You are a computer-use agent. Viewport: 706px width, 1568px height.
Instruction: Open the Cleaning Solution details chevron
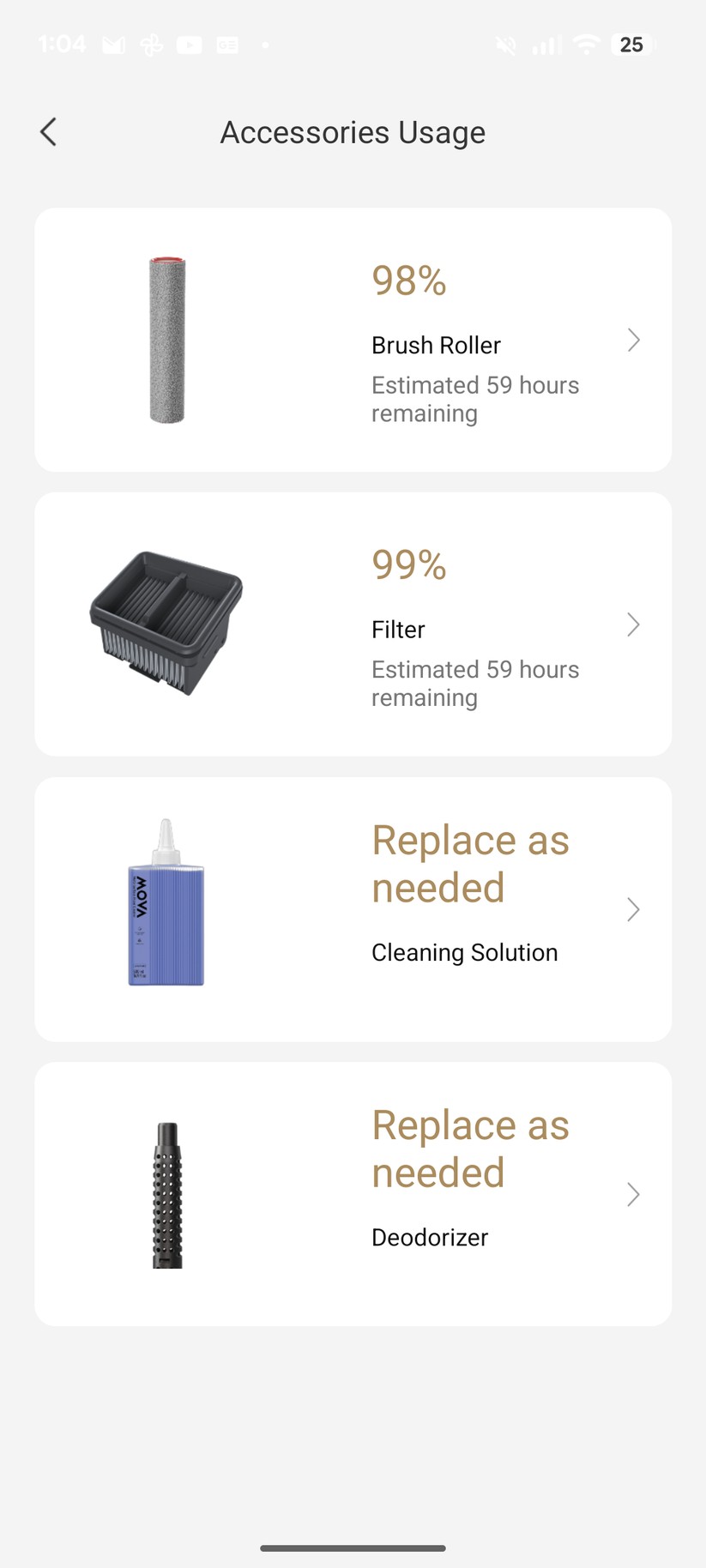(633, 909)
